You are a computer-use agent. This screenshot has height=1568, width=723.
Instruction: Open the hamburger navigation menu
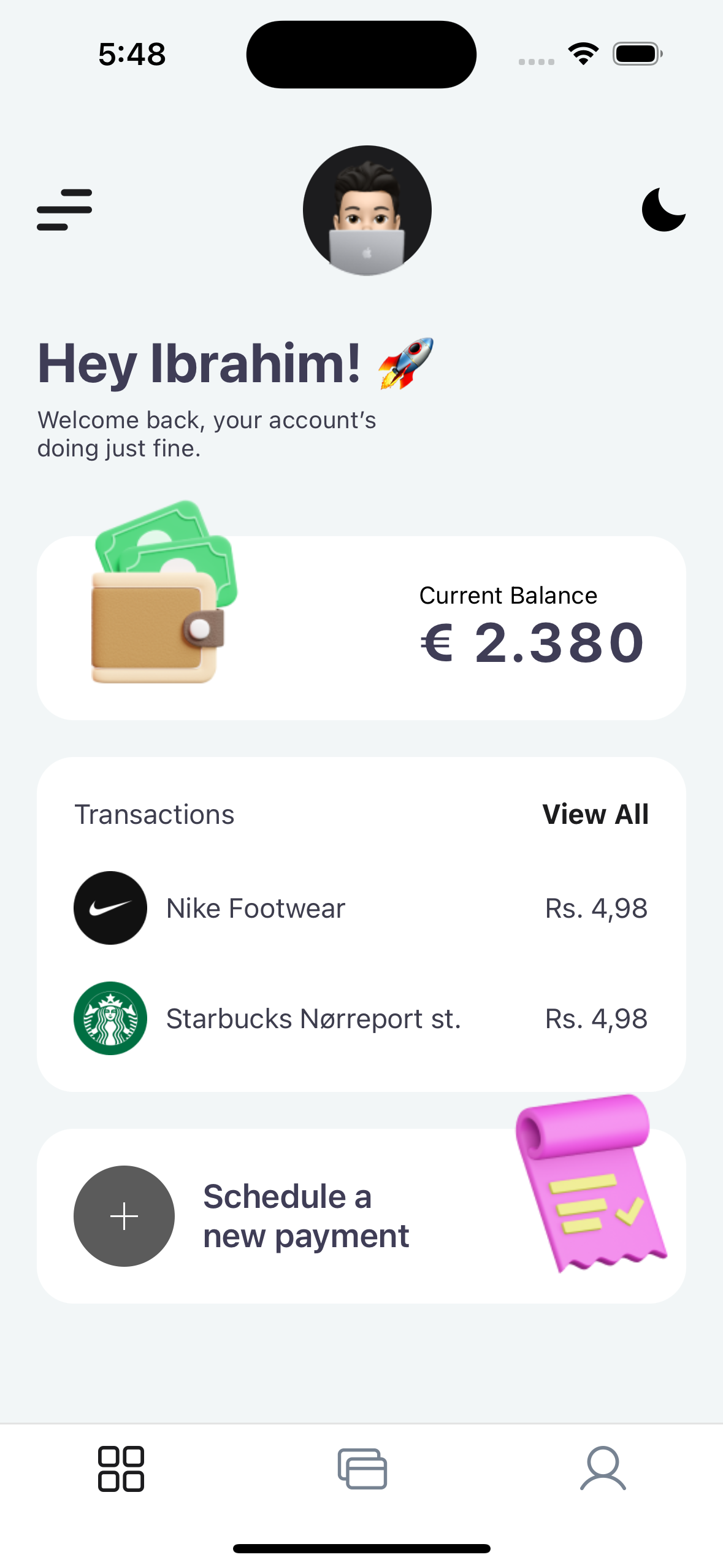[64, 209]
